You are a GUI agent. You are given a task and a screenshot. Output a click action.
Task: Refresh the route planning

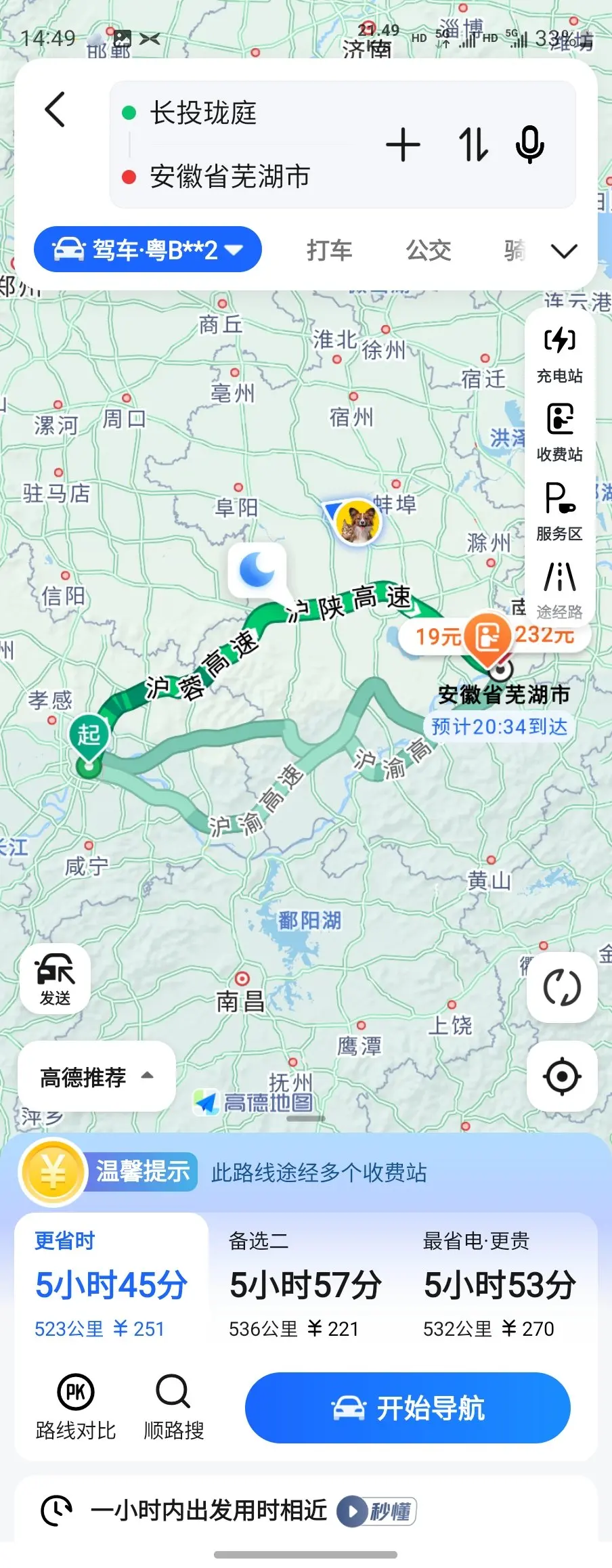(562, 988)
